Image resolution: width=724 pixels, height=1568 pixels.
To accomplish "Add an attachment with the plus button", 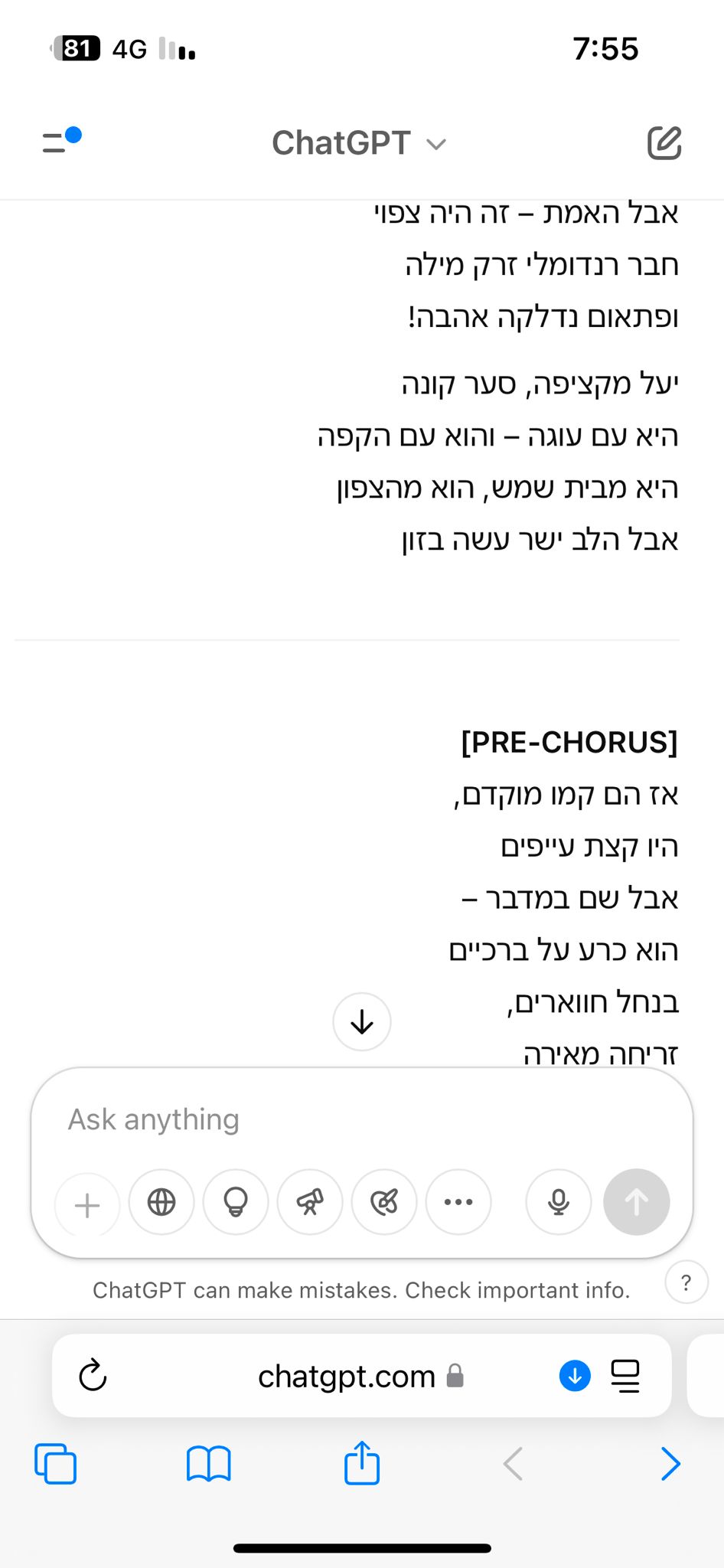I will click(x=87, y=1204).
